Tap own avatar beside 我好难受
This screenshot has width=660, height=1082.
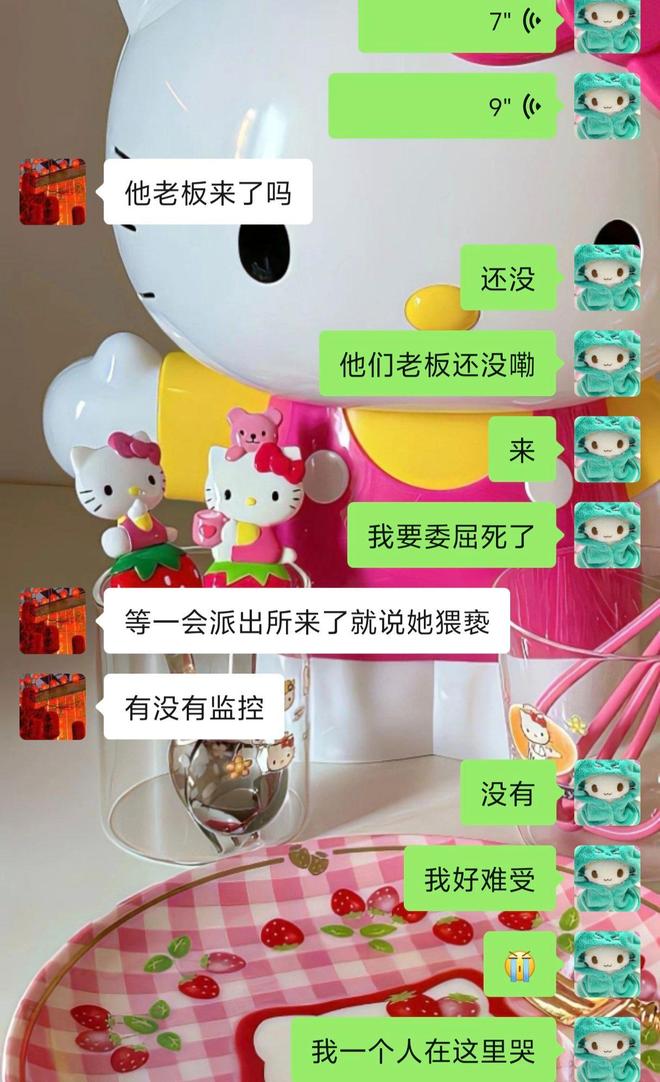607,878
